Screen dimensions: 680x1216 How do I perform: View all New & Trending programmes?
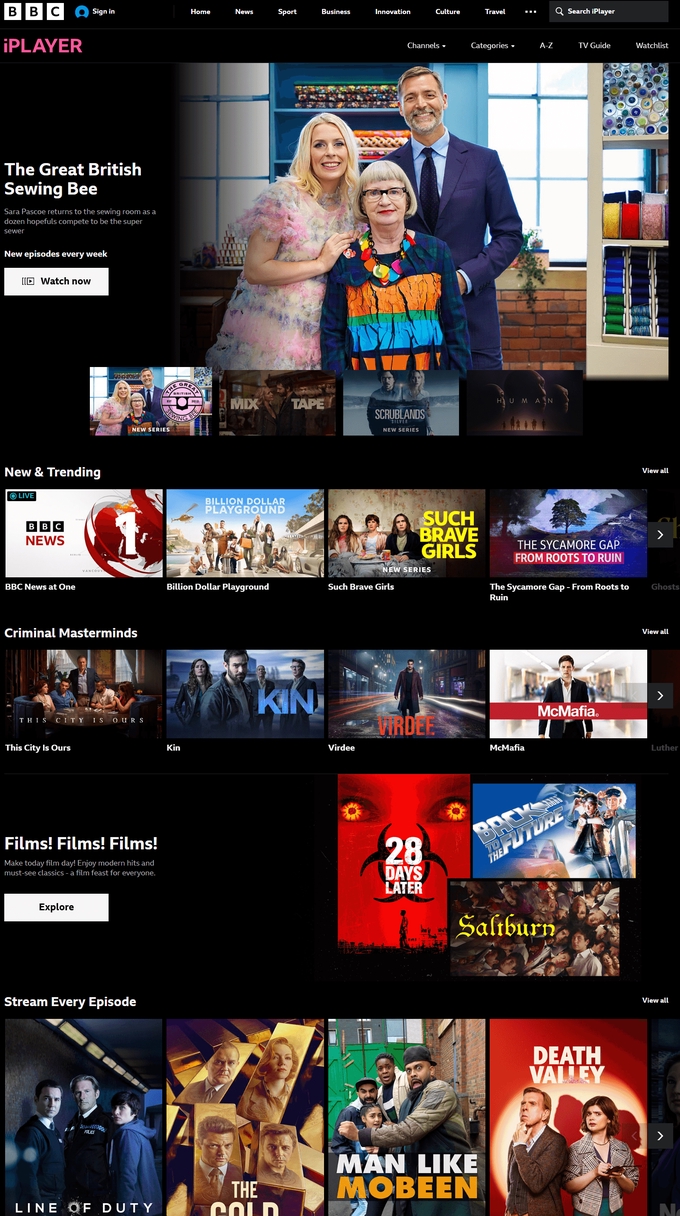pos(655,471)
